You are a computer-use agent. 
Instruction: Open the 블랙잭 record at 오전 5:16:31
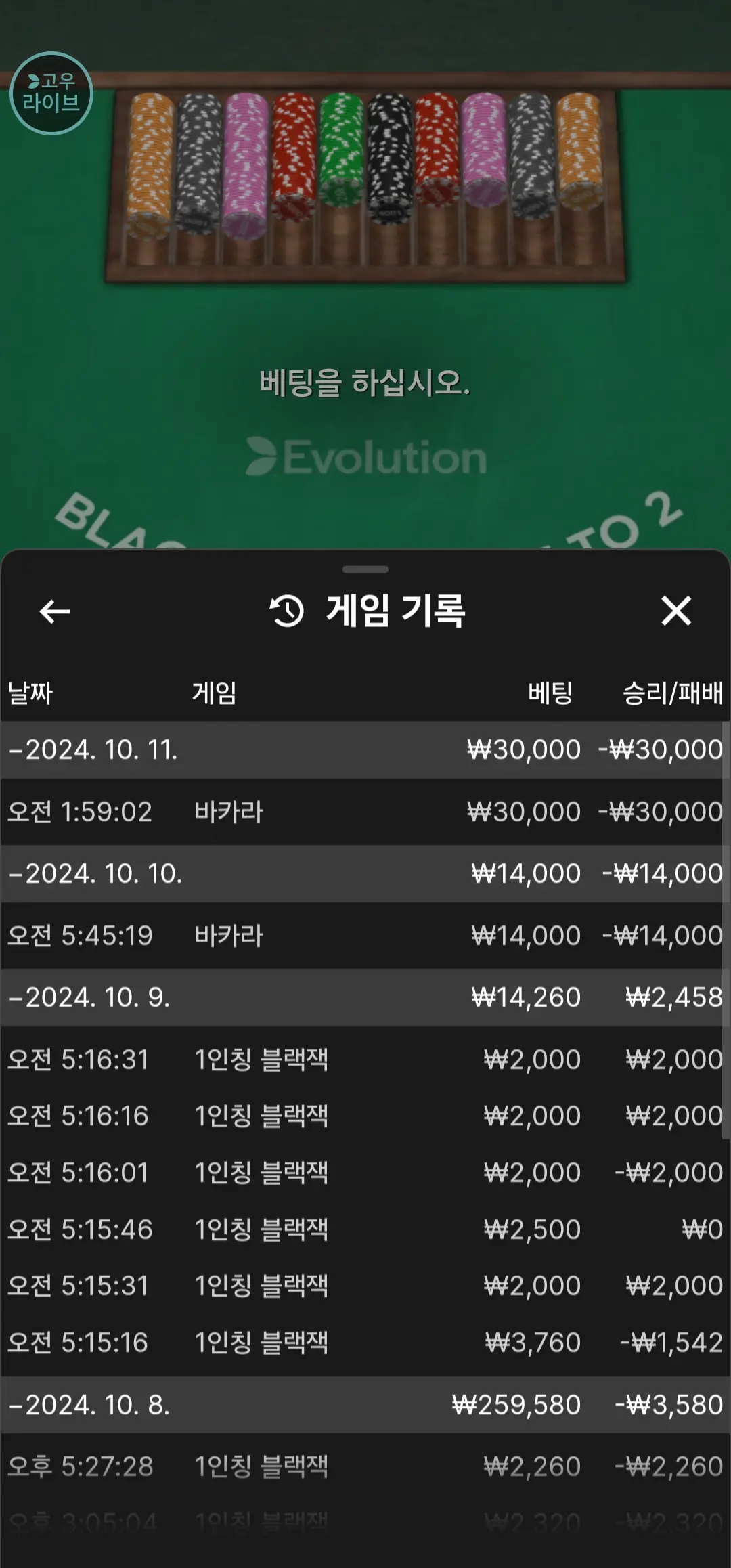pyautogui.click(x=365, y=1060)
